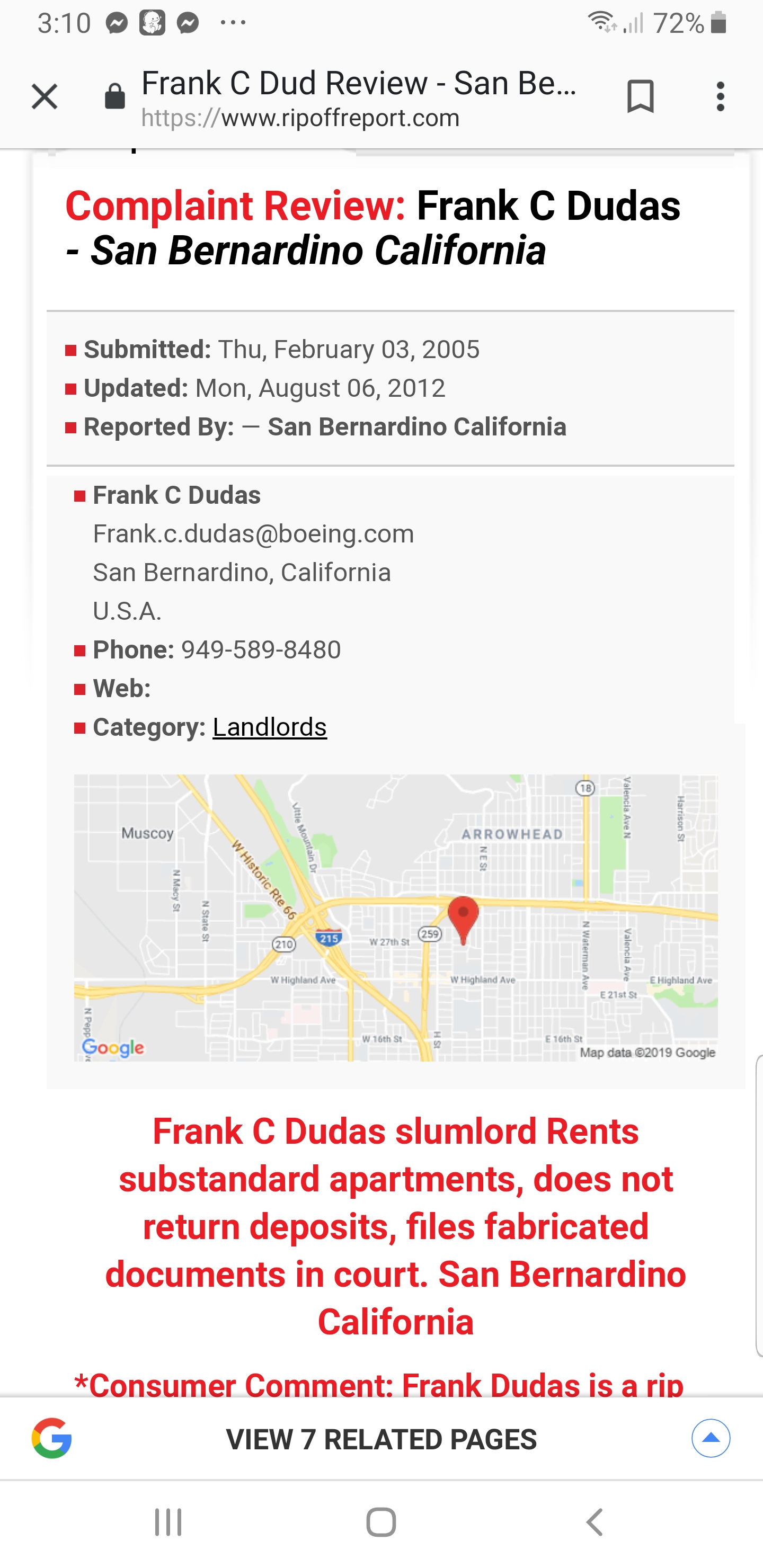This screenshot has height=1568, width=763.
Task: Tap the ripoffreport.com address bar
Action: [x=359, y=98]
